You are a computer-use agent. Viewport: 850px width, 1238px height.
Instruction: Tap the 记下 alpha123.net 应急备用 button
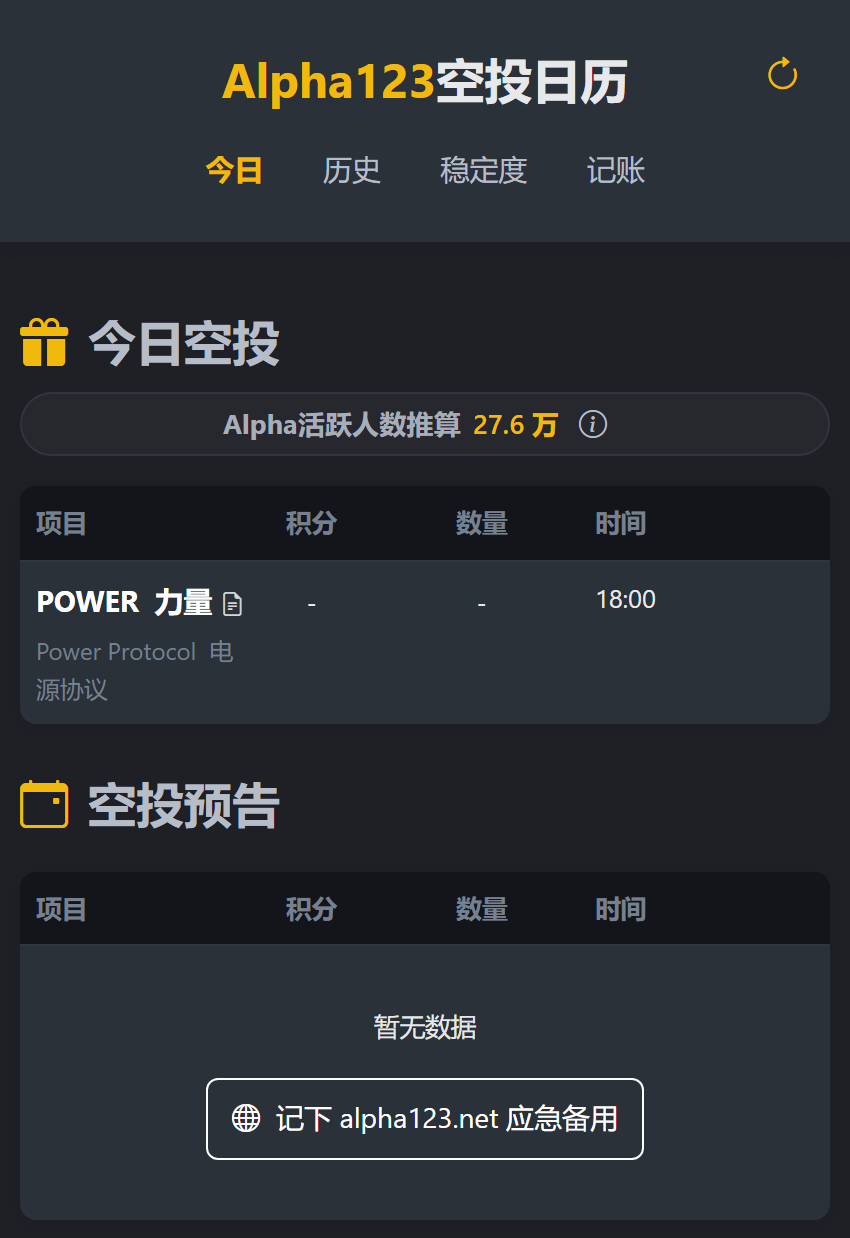coord(425,1119)
